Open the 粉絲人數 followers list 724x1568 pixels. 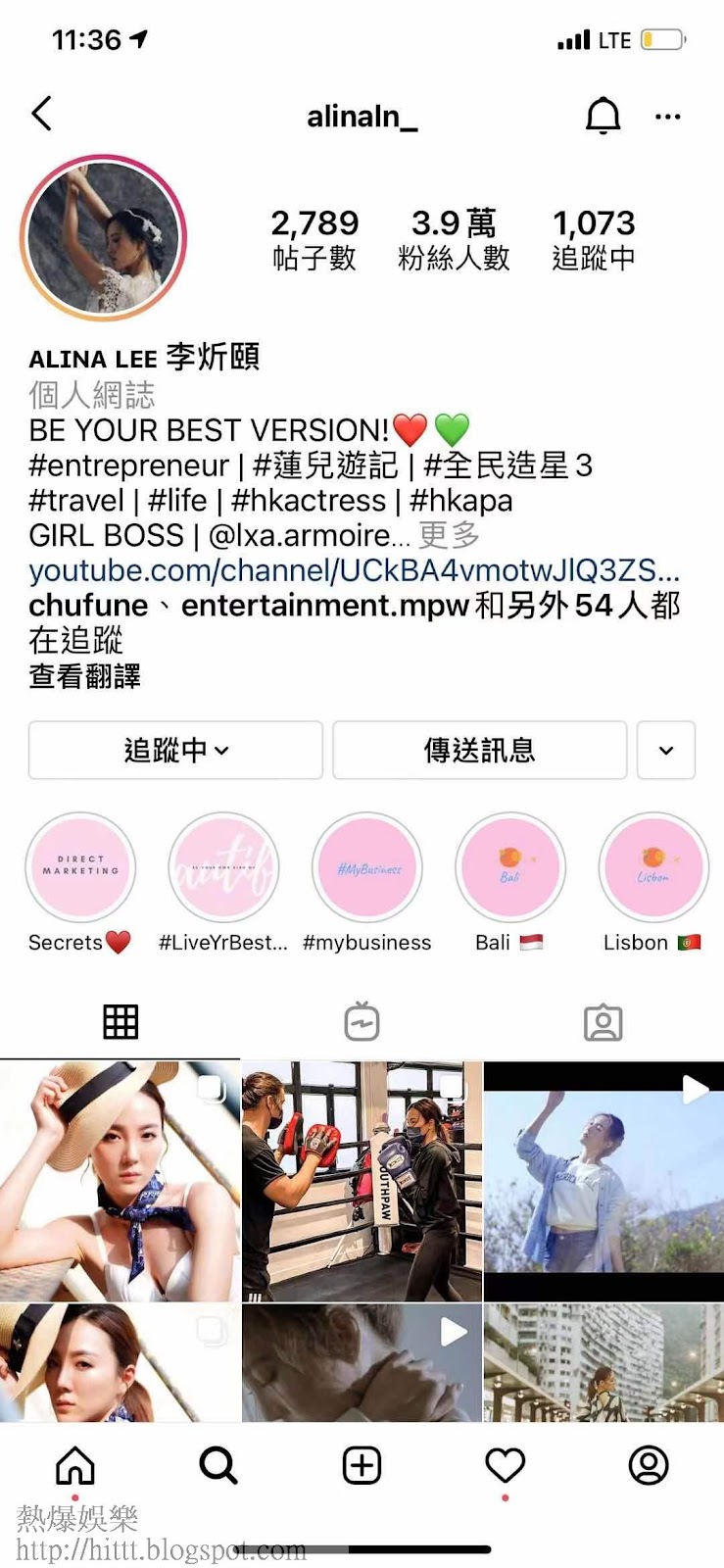click(454, 239)
